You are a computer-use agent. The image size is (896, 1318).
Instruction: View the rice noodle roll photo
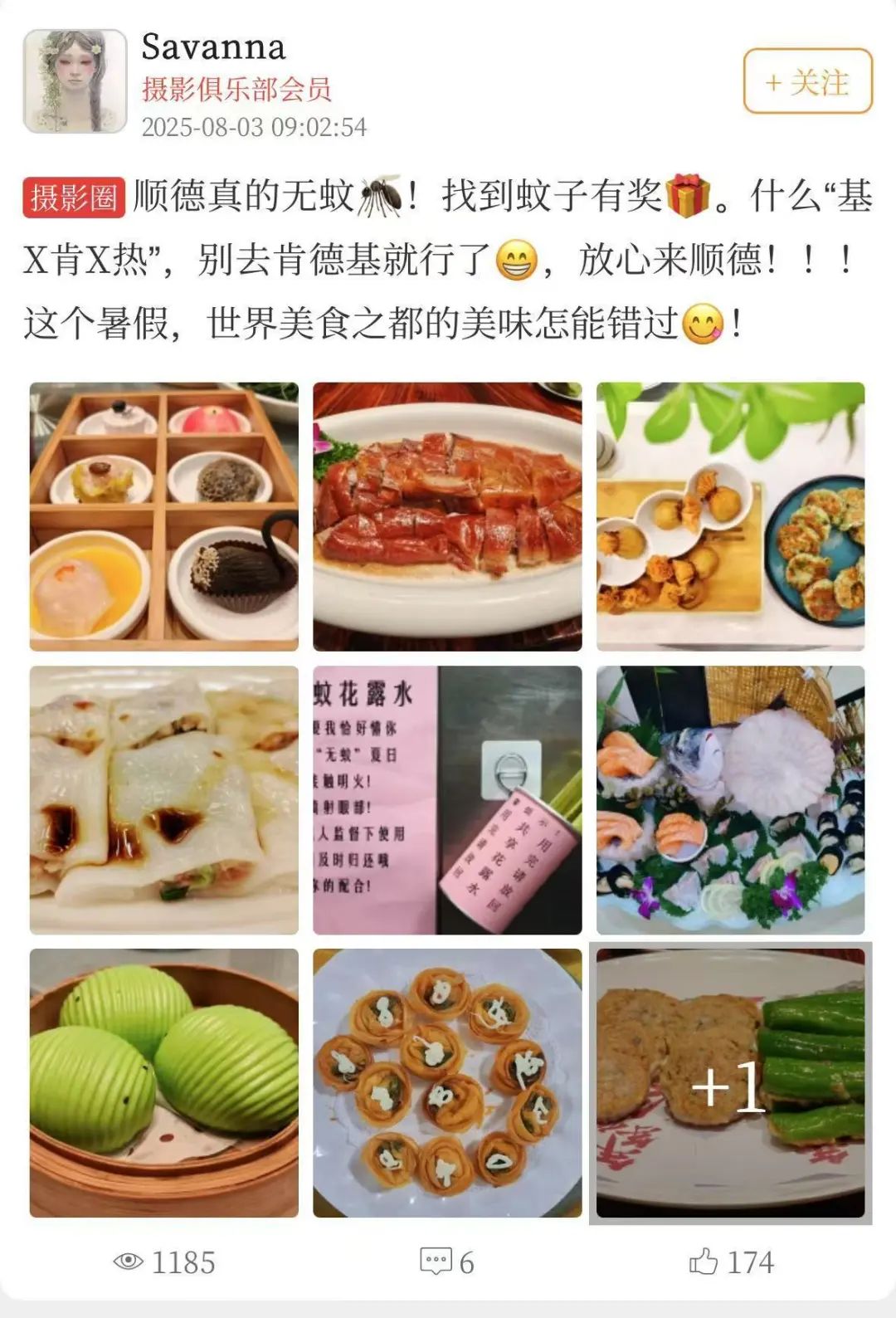[164, 800]
